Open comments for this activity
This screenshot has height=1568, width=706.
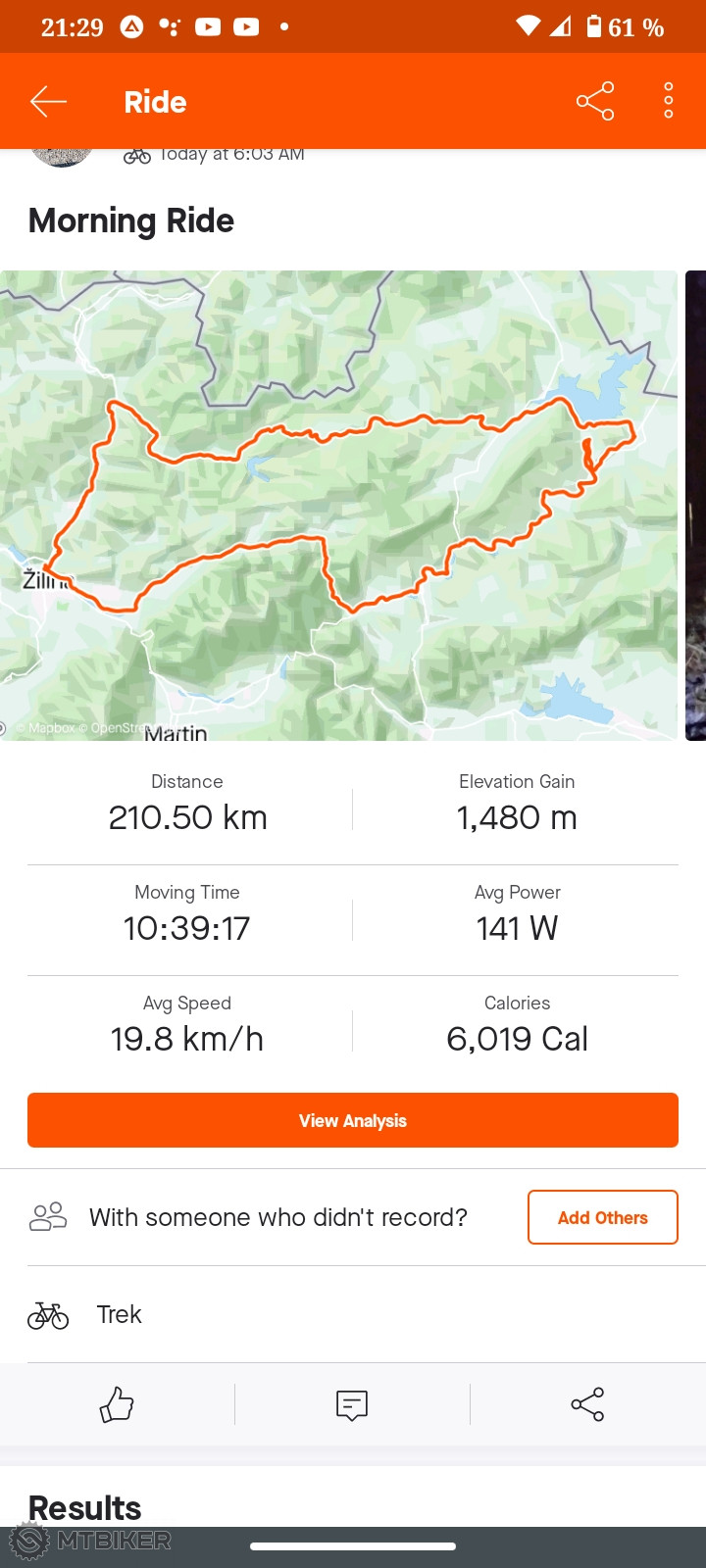pos(352,1404)
